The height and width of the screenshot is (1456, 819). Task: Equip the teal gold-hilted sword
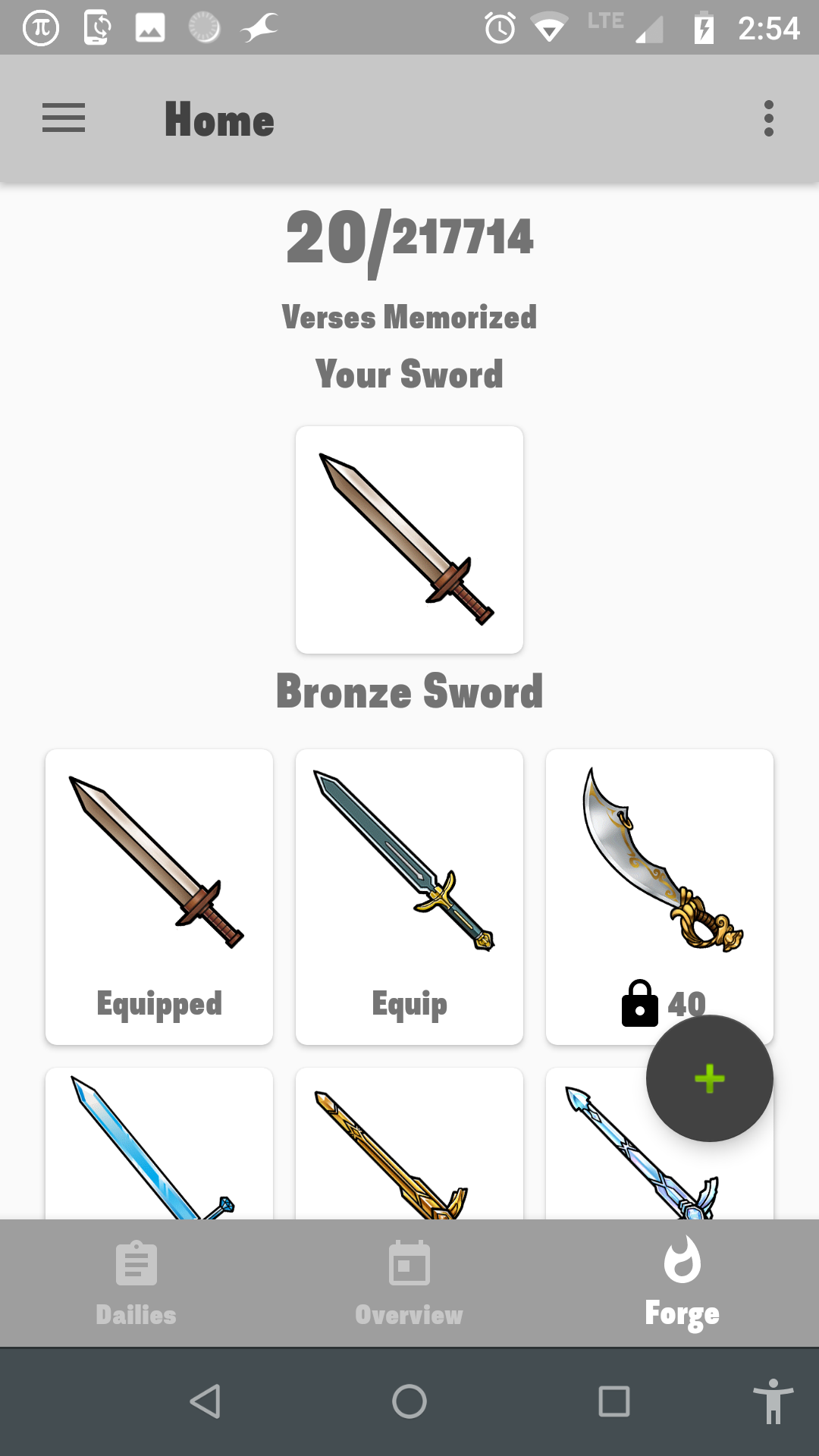click(409, 896)
